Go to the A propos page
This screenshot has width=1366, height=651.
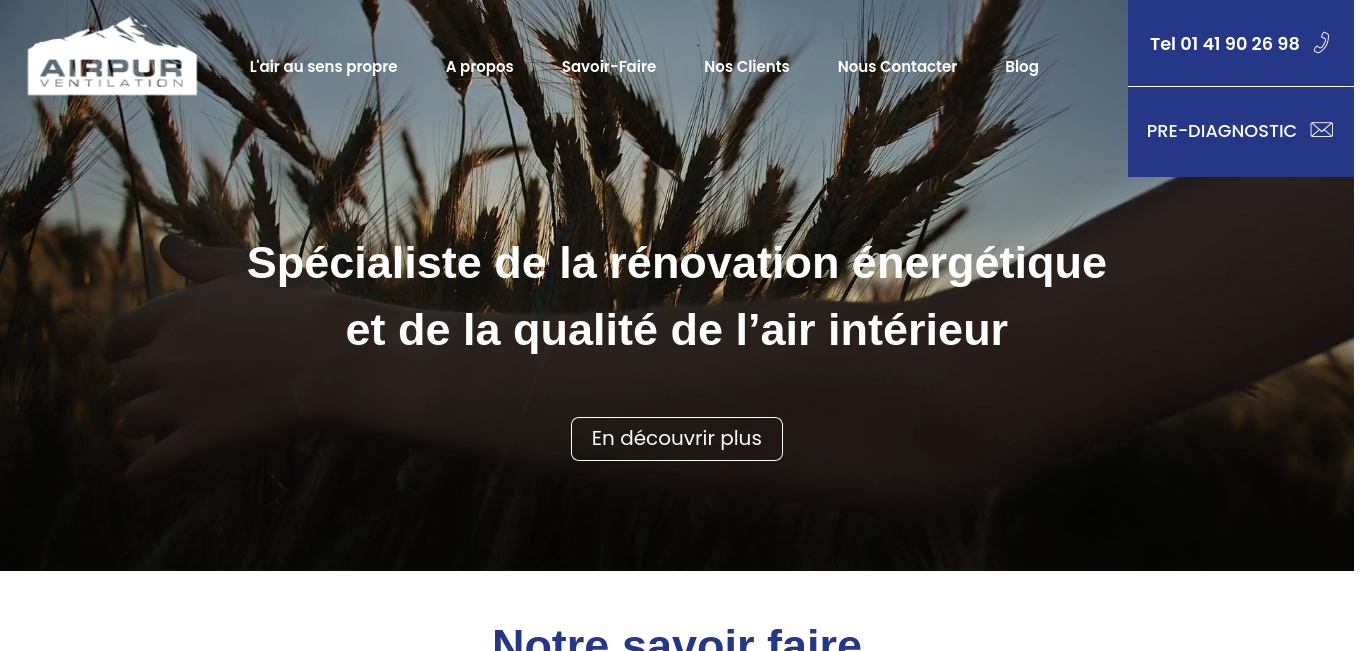pyautogui.click(x=479, y=67)
